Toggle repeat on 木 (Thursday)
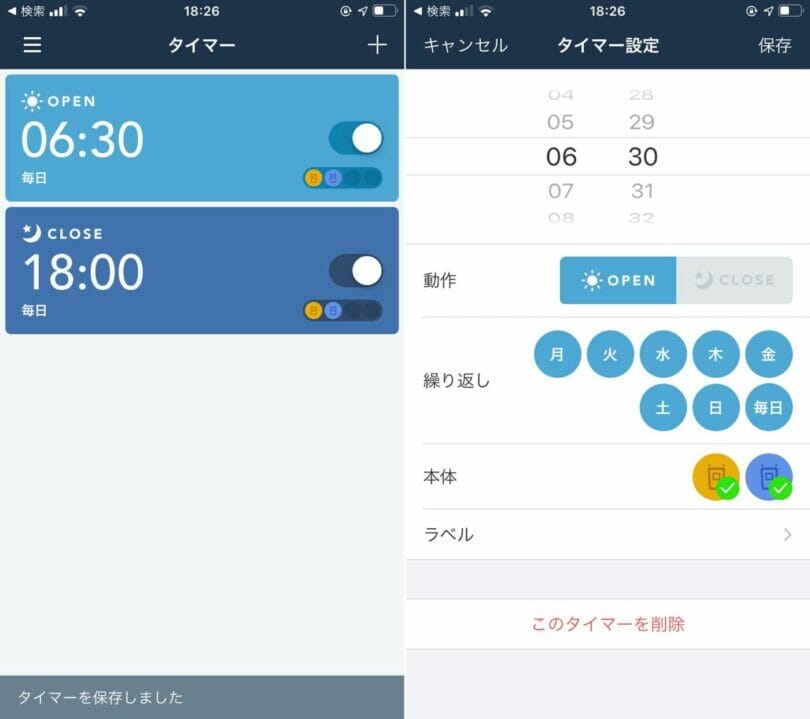This screenshot has width=810, height=719. click(x=716, y=354)
